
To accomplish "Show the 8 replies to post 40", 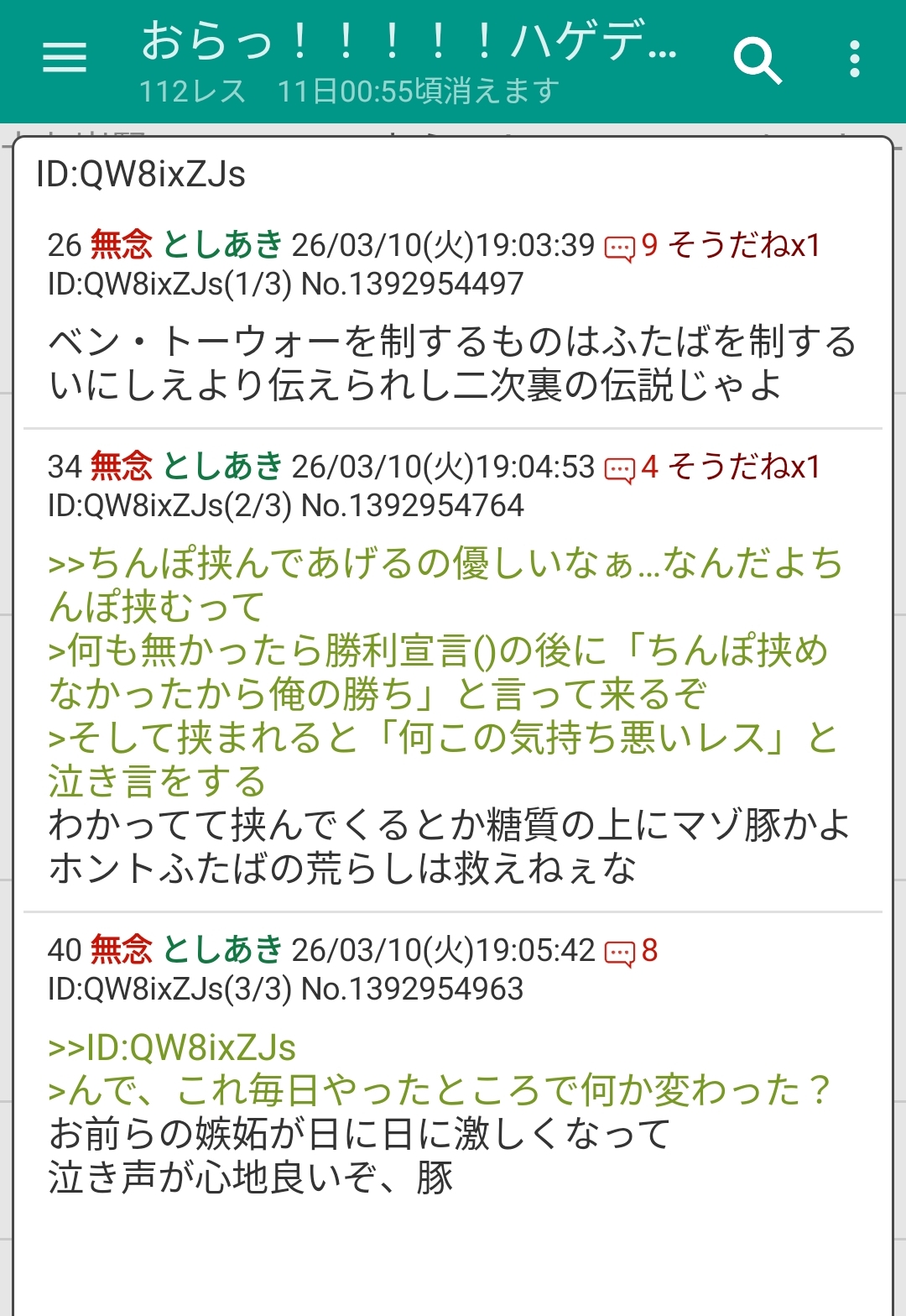I will point(631,952).
